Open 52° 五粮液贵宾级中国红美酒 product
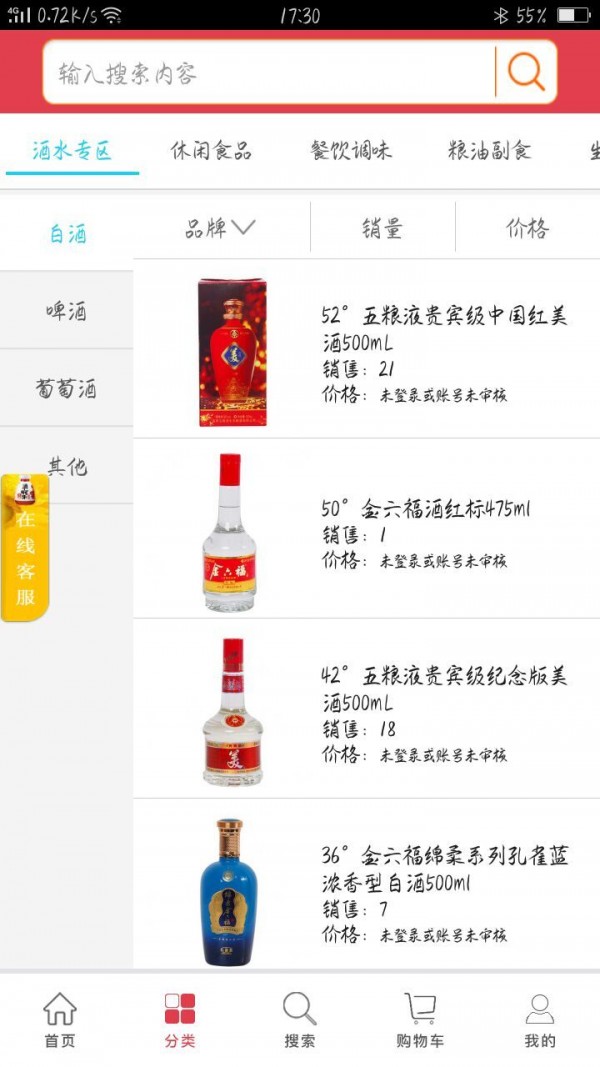This screenshot has height=1067, width=600. (443, 329)
